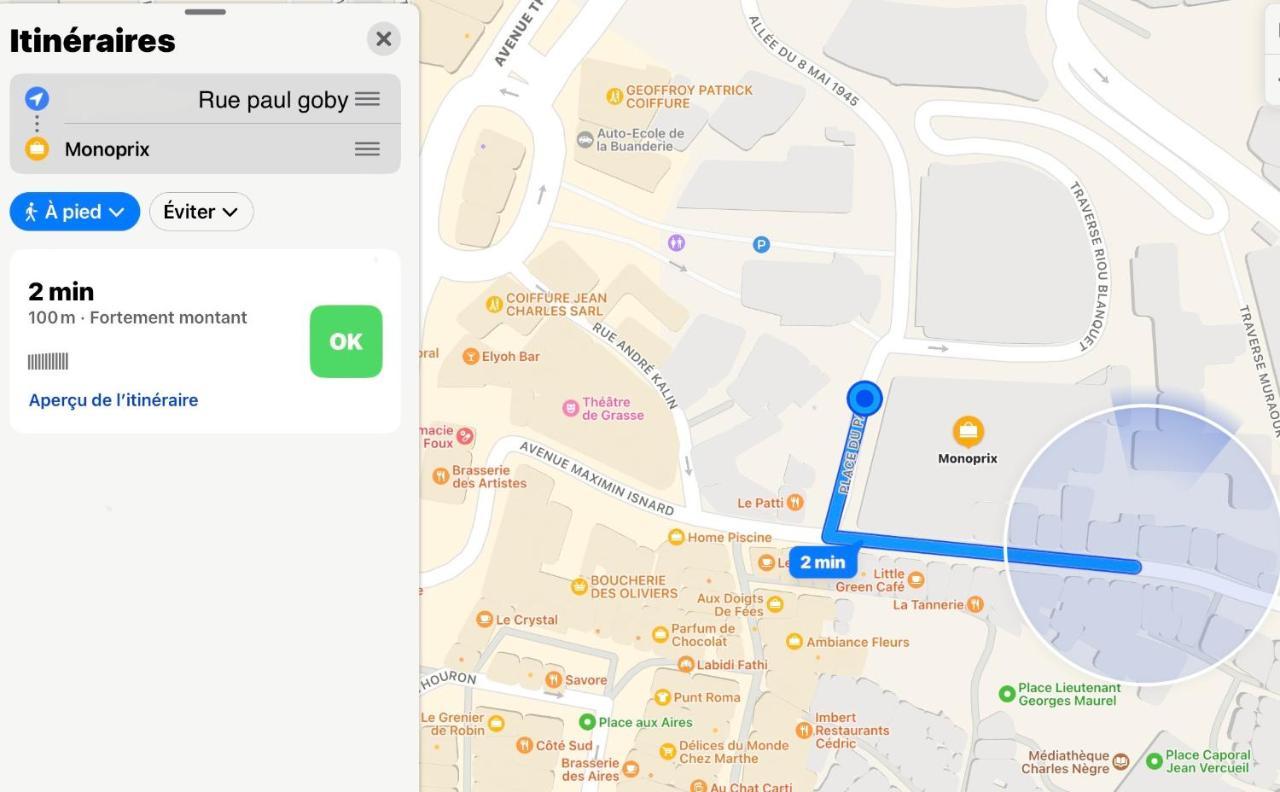Open the Elyoh Bar map marker
Viewport: 1280px width, 792px height.
click(471, 356)
